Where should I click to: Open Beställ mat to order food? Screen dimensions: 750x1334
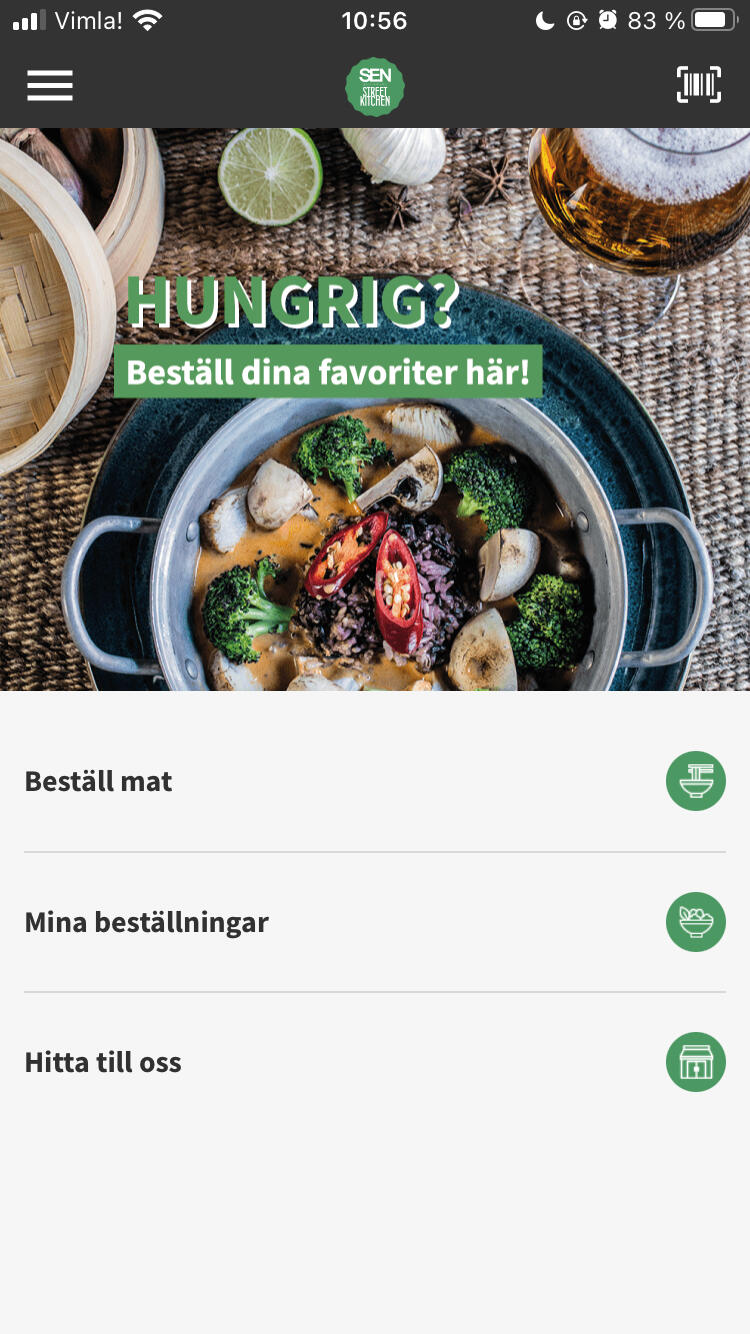click(x=374, y=781)
